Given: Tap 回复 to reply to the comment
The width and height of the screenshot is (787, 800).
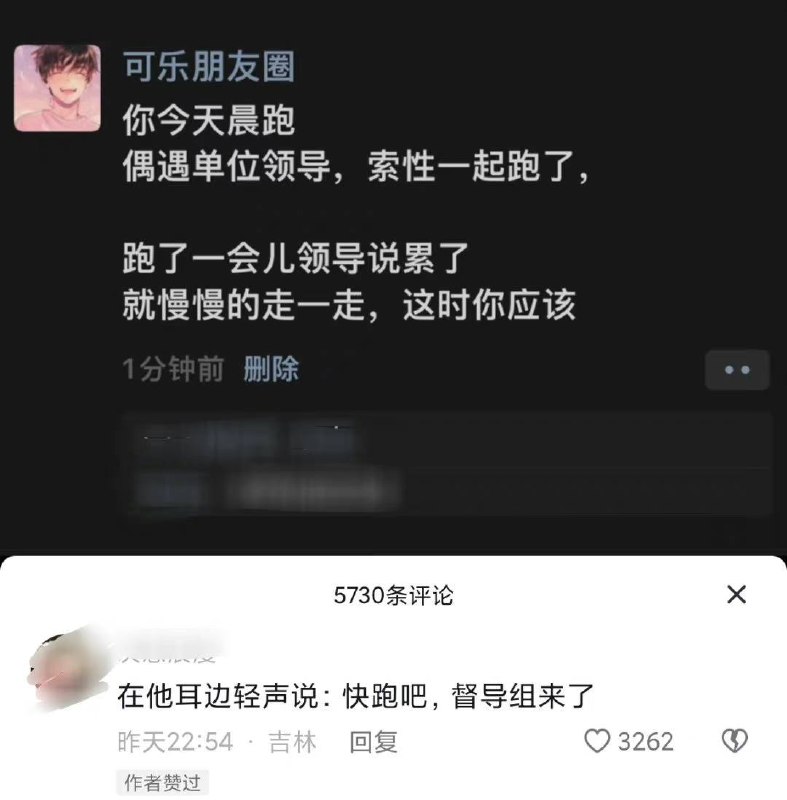Looking at the screenshot, I should 373,741.
